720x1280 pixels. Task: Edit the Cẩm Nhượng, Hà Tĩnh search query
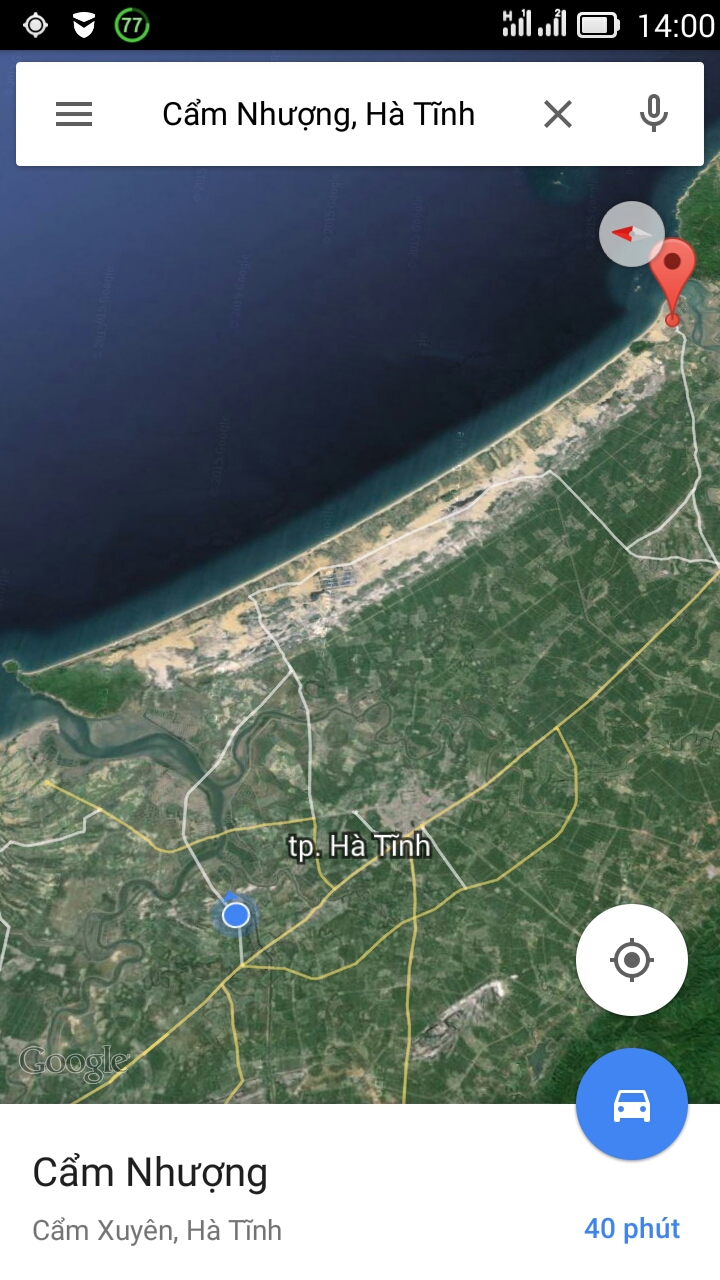tap(318, 115)
